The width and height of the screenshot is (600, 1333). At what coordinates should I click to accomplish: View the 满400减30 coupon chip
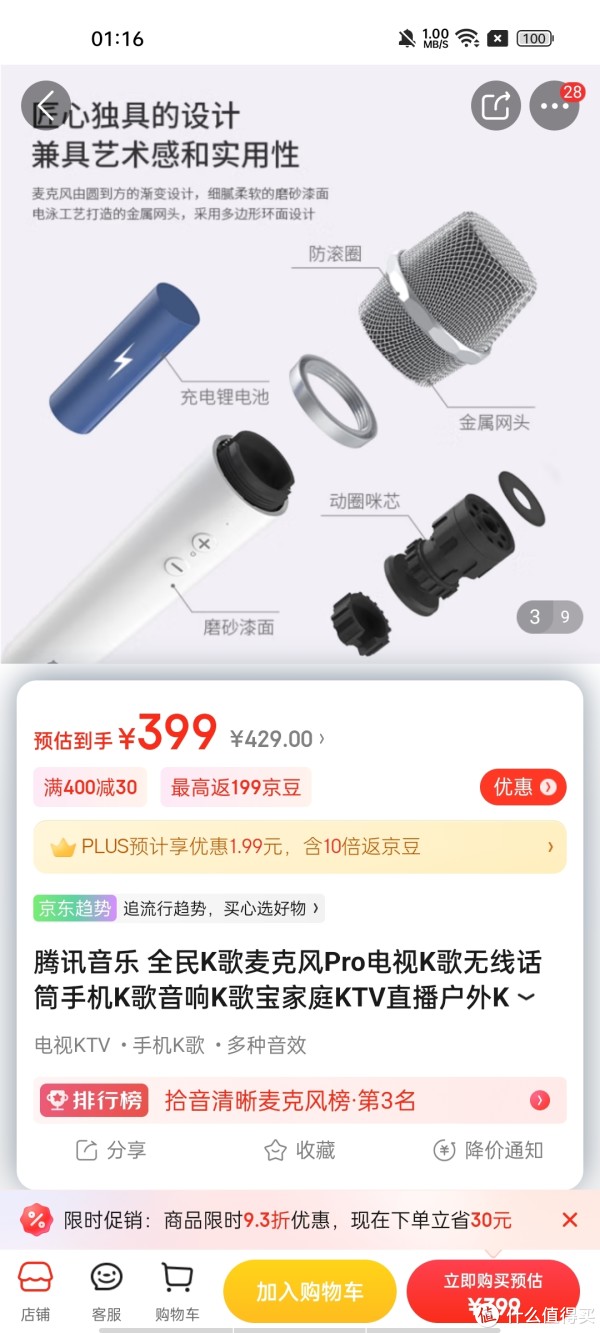[x=90, y=787]
